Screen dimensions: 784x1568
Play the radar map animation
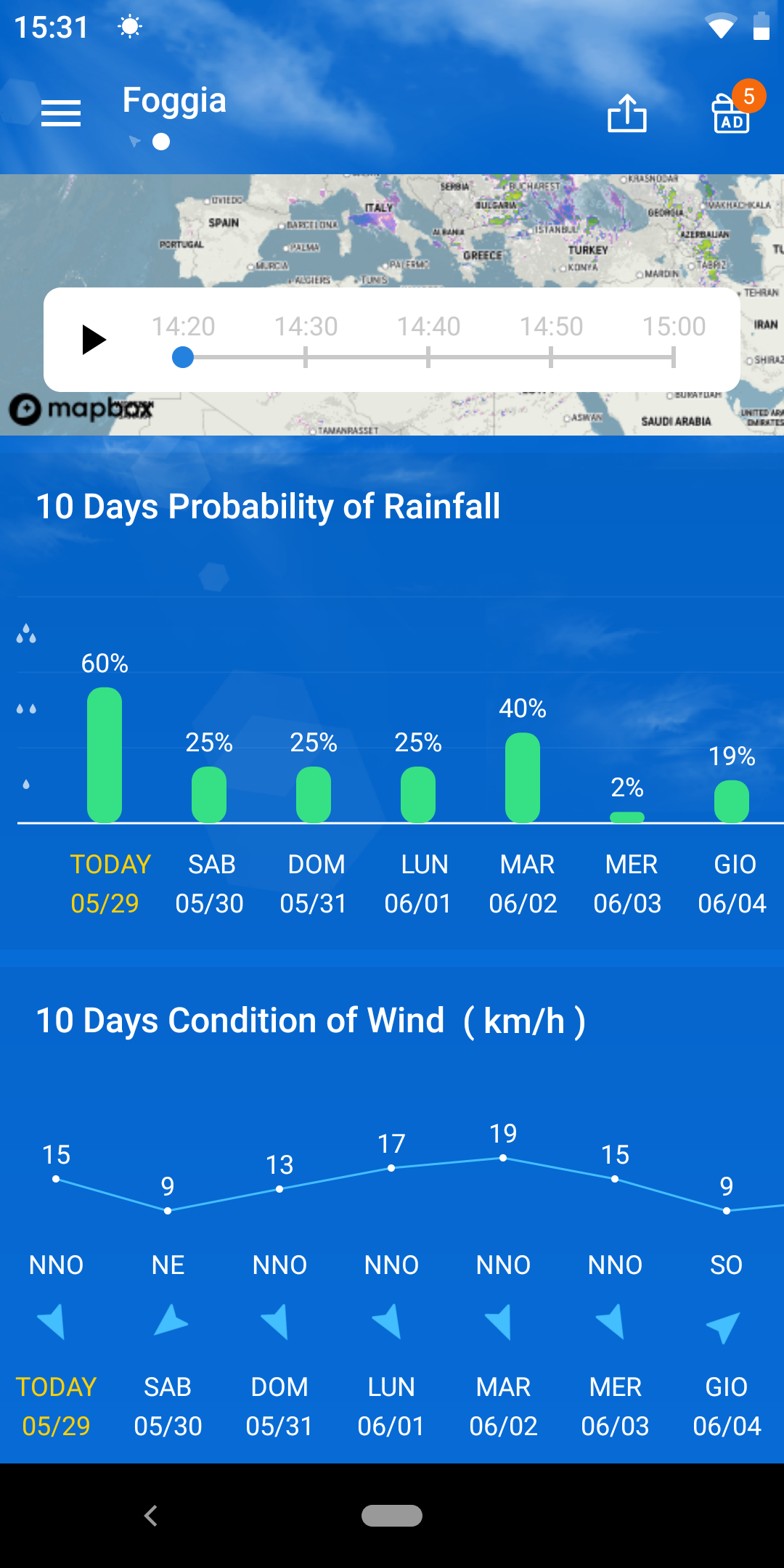pos(94,340)
